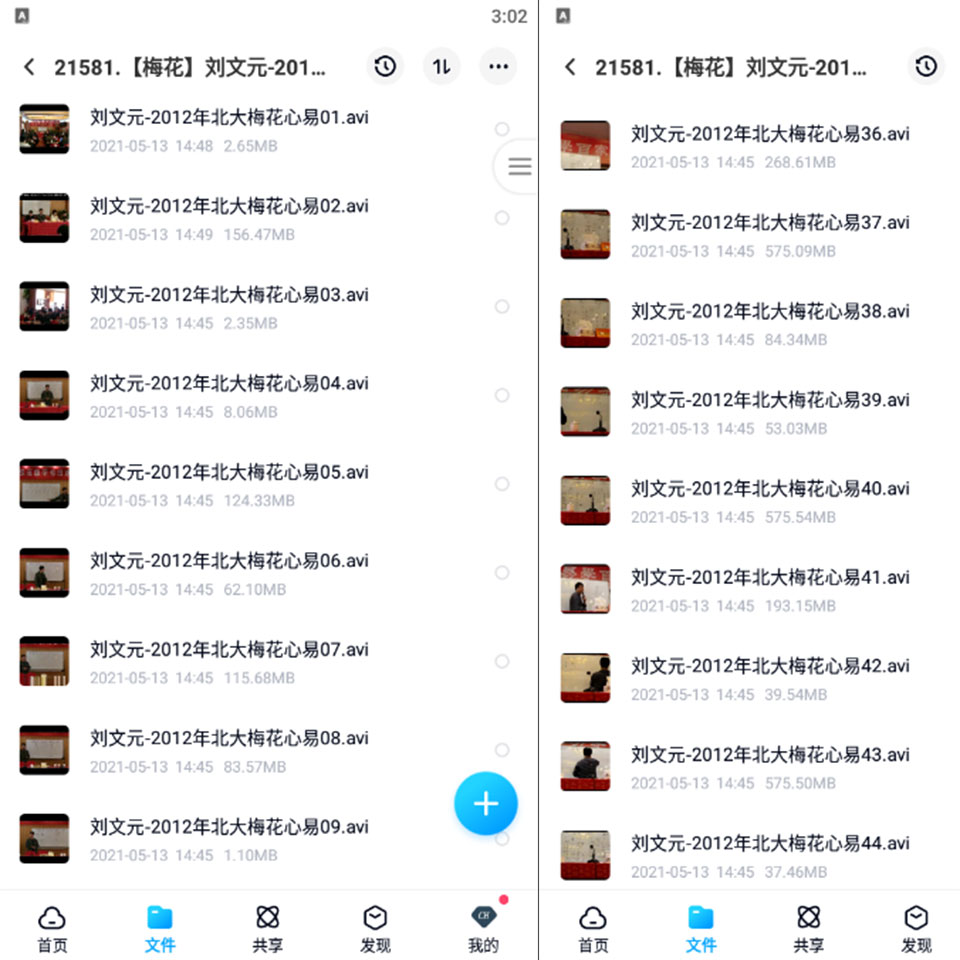Tap the side handle with three lines
The height and width of the screenshot is (960, 960).
(519, 167)
